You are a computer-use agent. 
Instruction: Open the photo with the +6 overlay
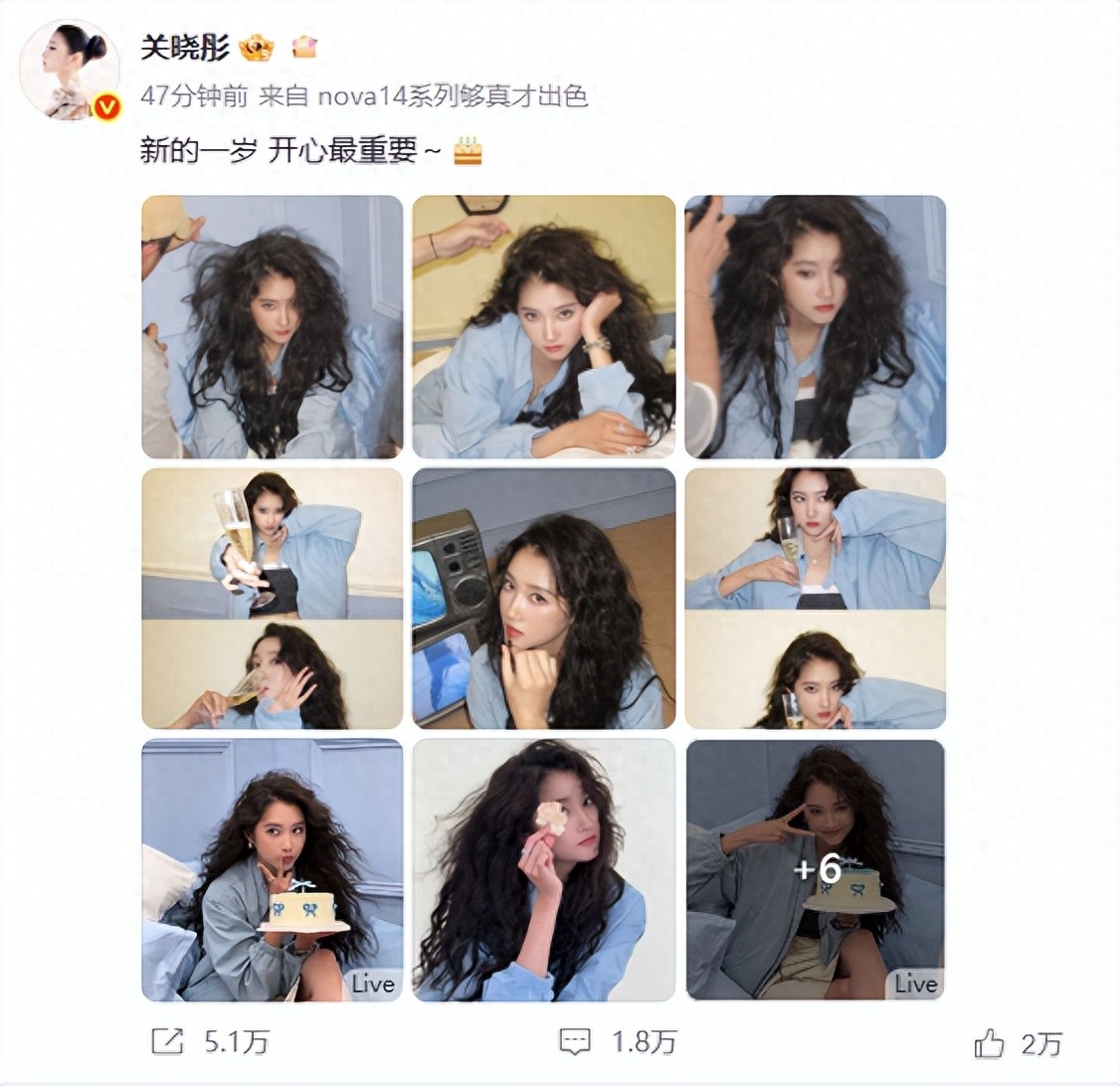816,870
